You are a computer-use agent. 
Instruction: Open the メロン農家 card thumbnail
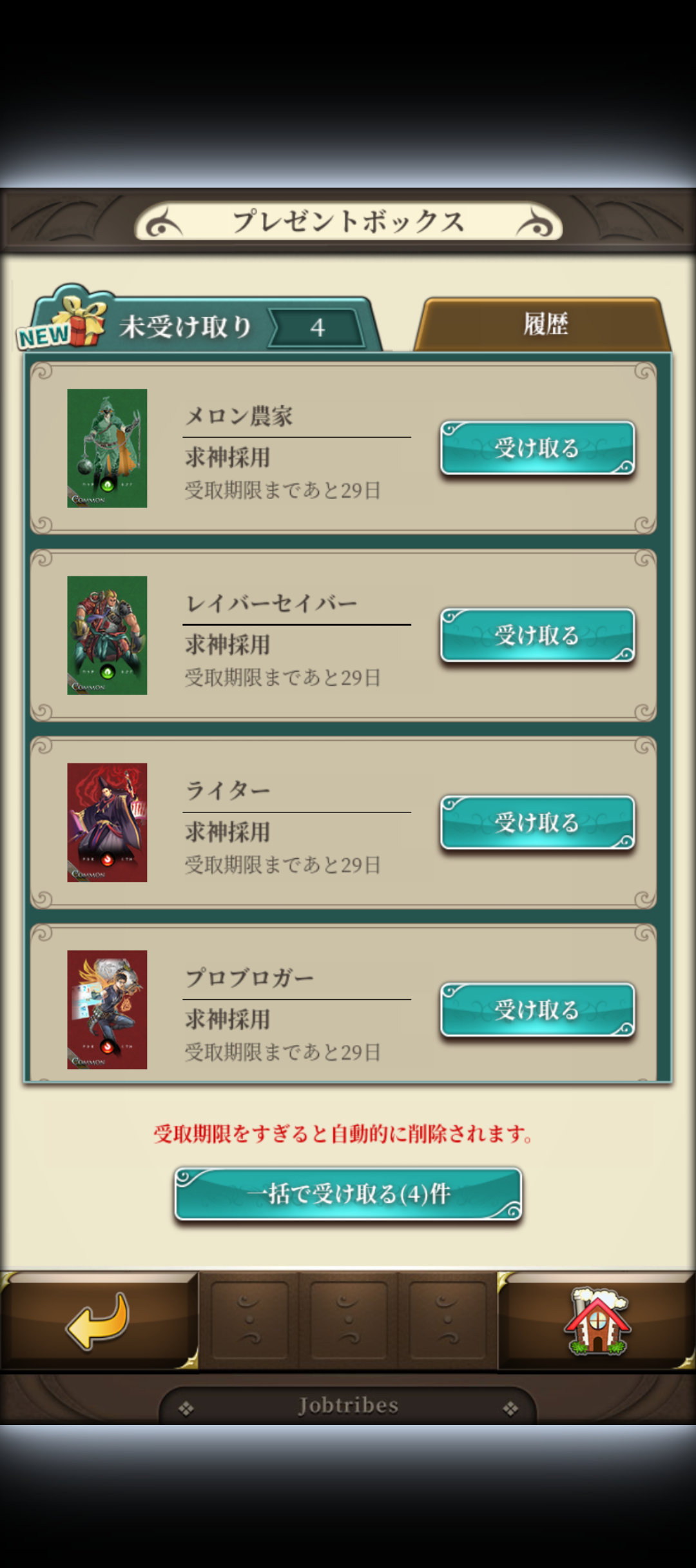pyautogui.click(x=107, y=448)
